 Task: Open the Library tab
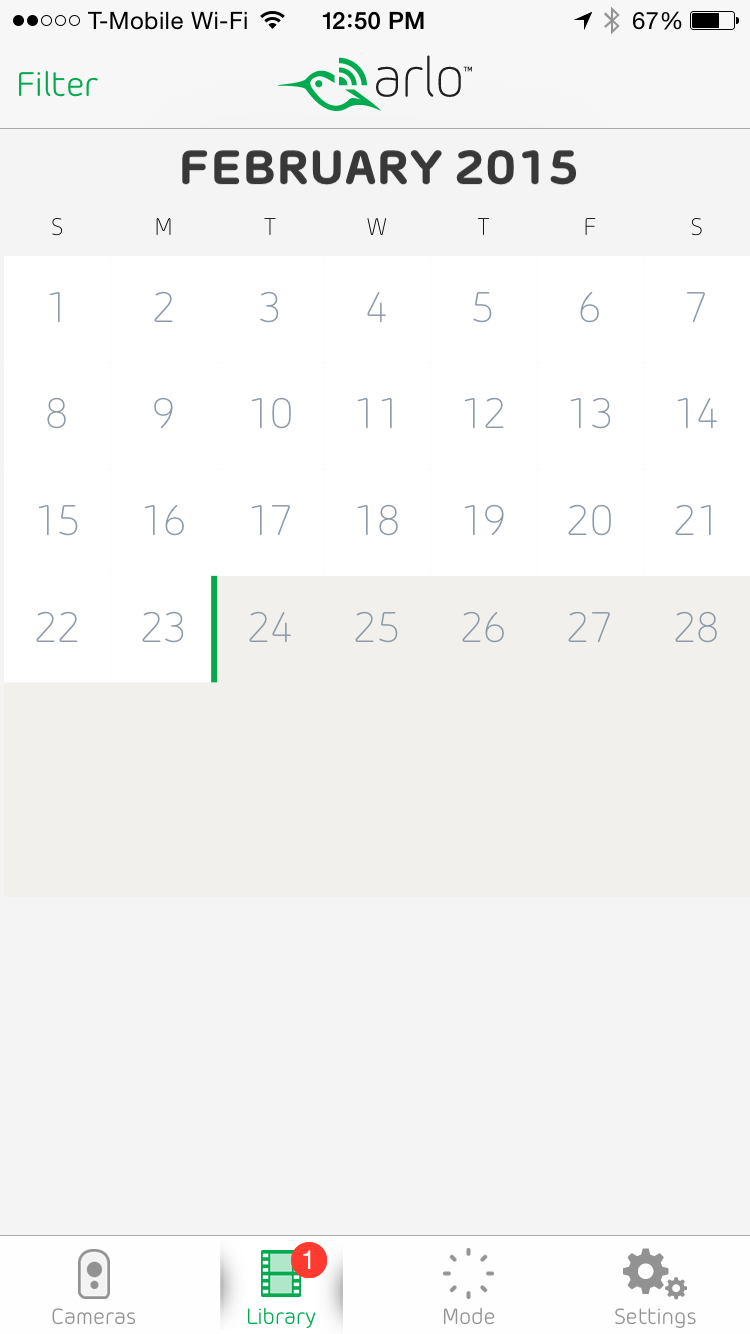[x=281, y=1288]
